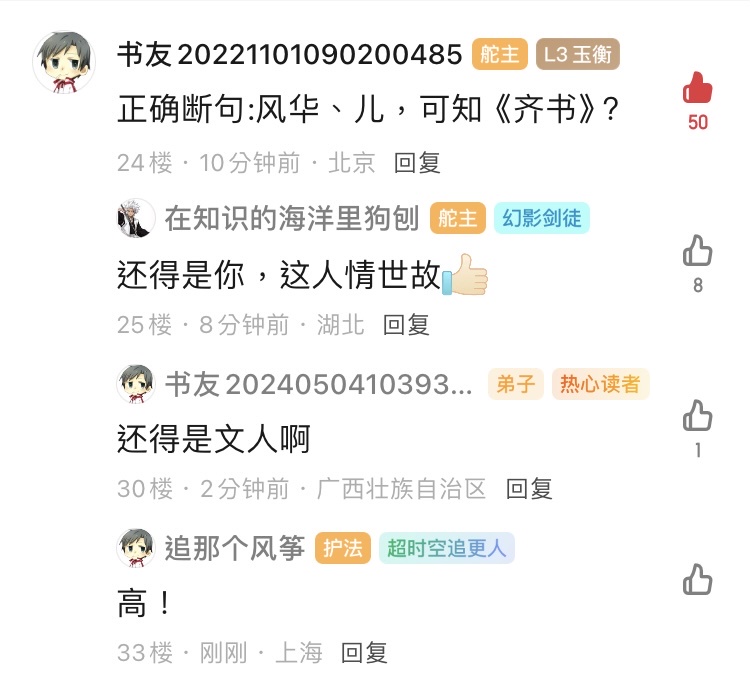Open 追那个风筝's profile
Screen dimensions: 750x693
234,547
